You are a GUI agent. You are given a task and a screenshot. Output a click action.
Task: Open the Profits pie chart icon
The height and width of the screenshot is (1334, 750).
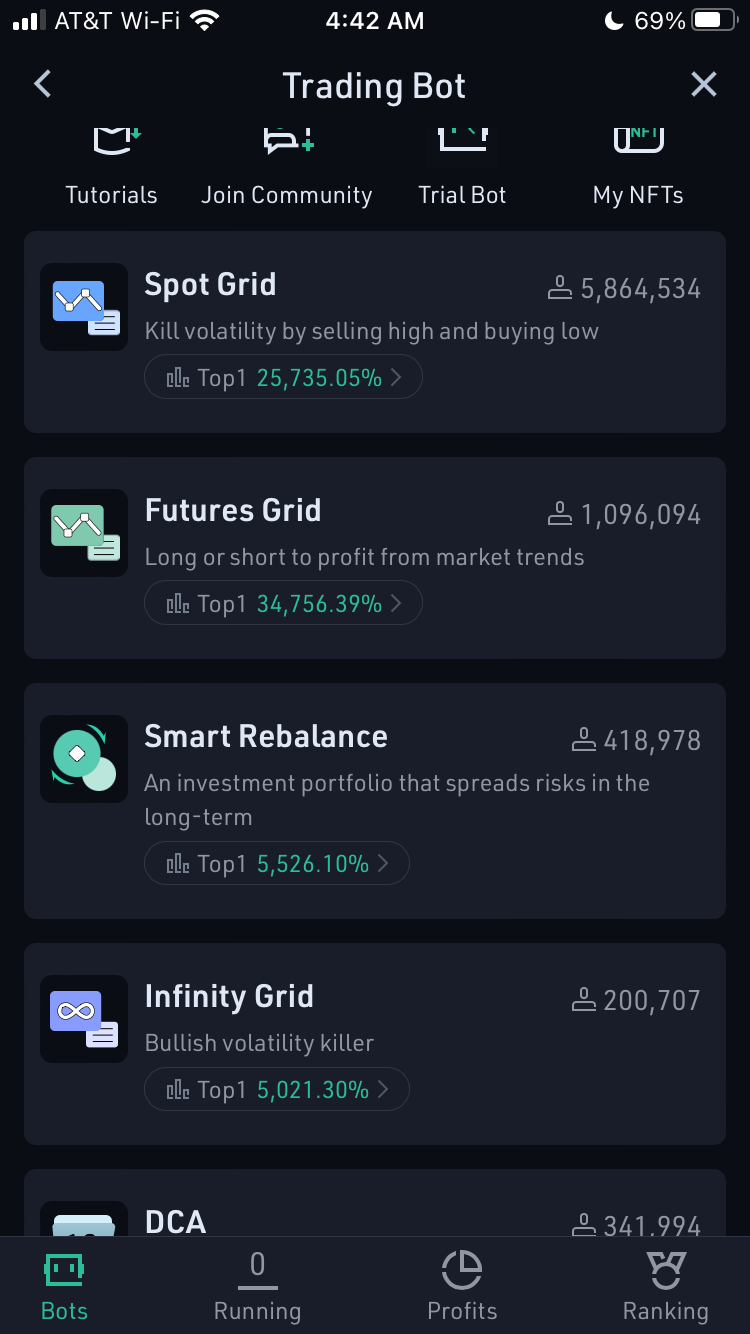[462, 1268]
